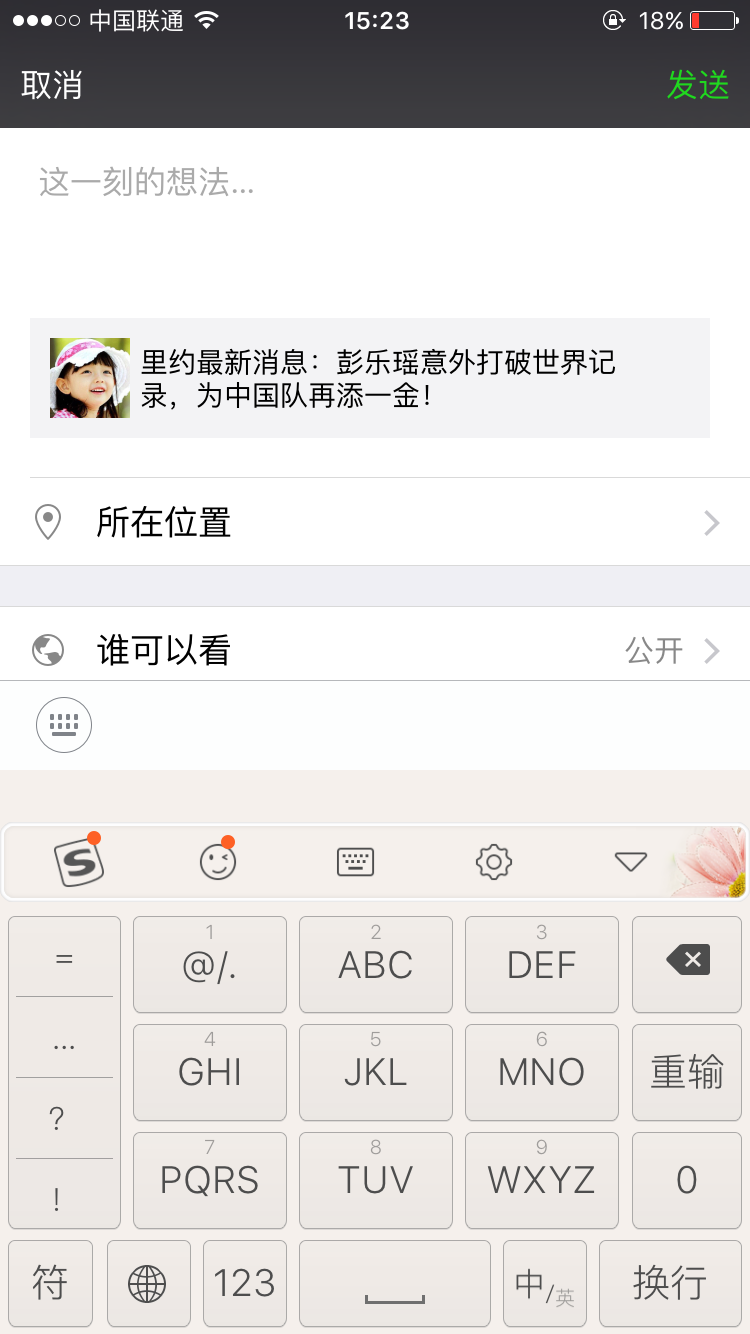Screen dimensions: 750x1334
Task: Toggle 中/英 input language
Action: pos(544,1284)
